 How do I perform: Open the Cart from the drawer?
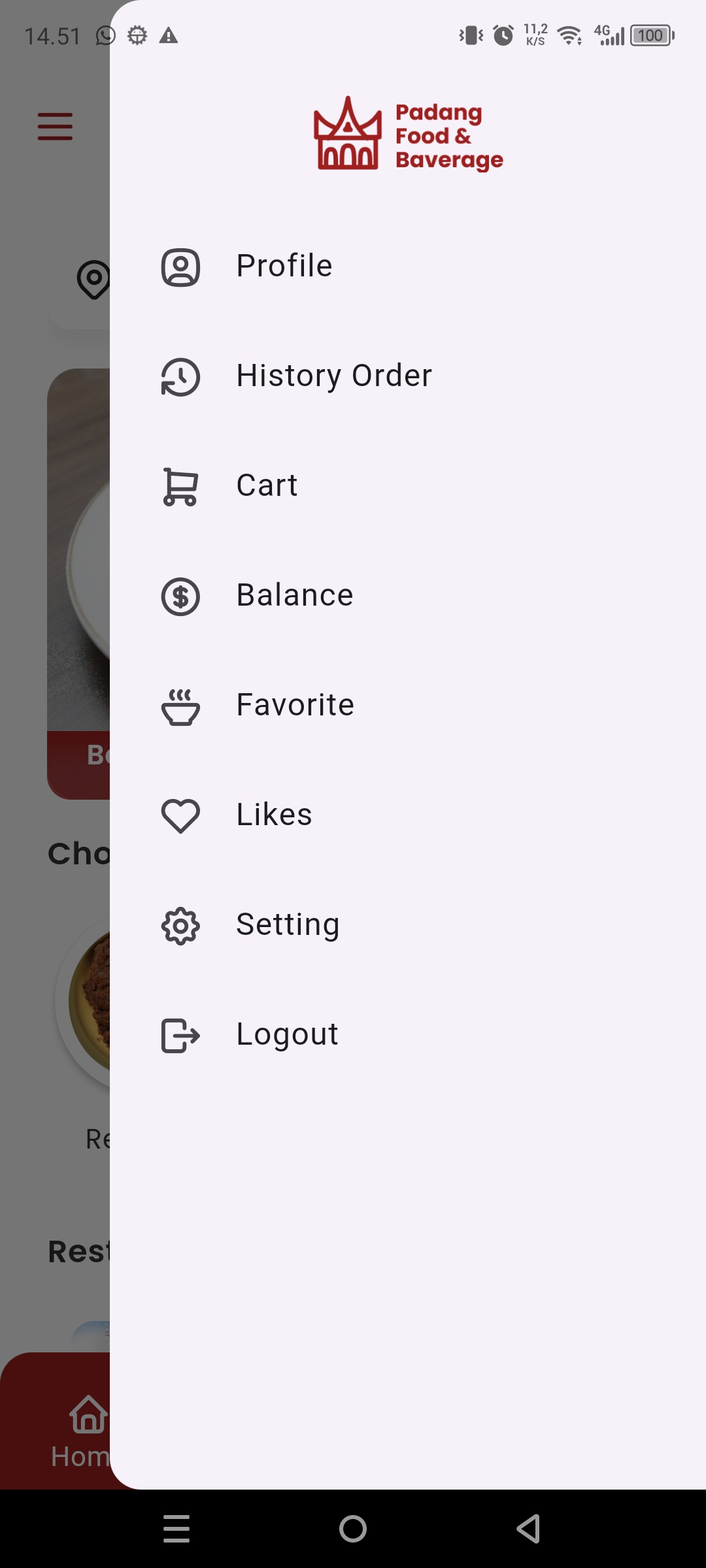267,486
